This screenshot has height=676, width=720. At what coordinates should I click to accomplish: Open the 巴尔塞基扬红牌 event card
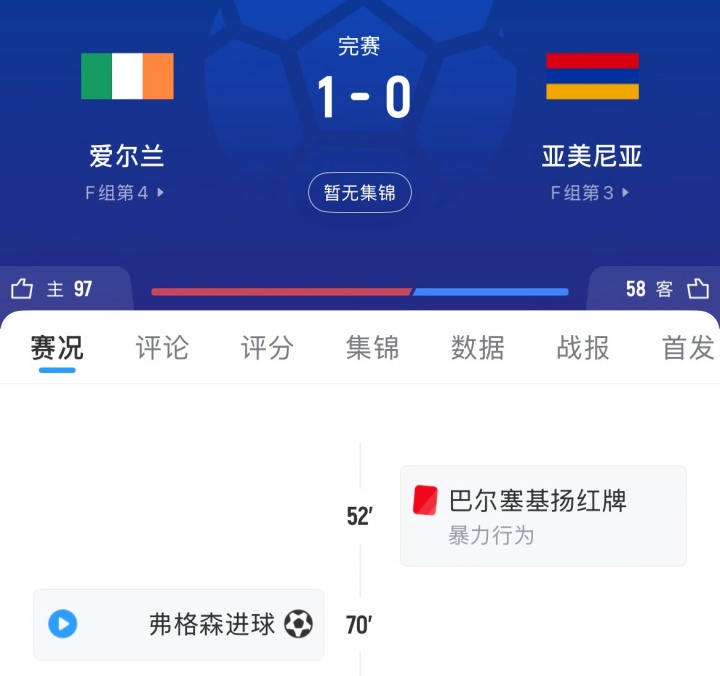(543, 515)
